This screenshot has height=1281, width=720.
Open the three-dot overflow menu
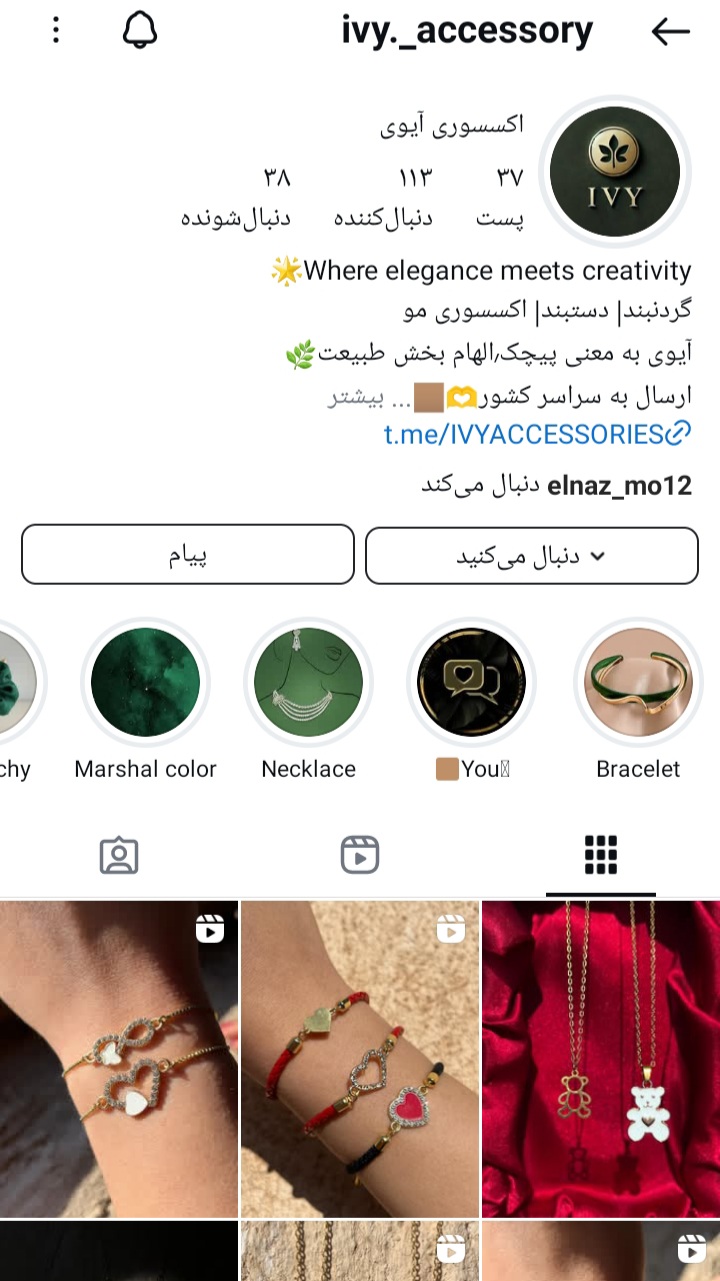56,31
